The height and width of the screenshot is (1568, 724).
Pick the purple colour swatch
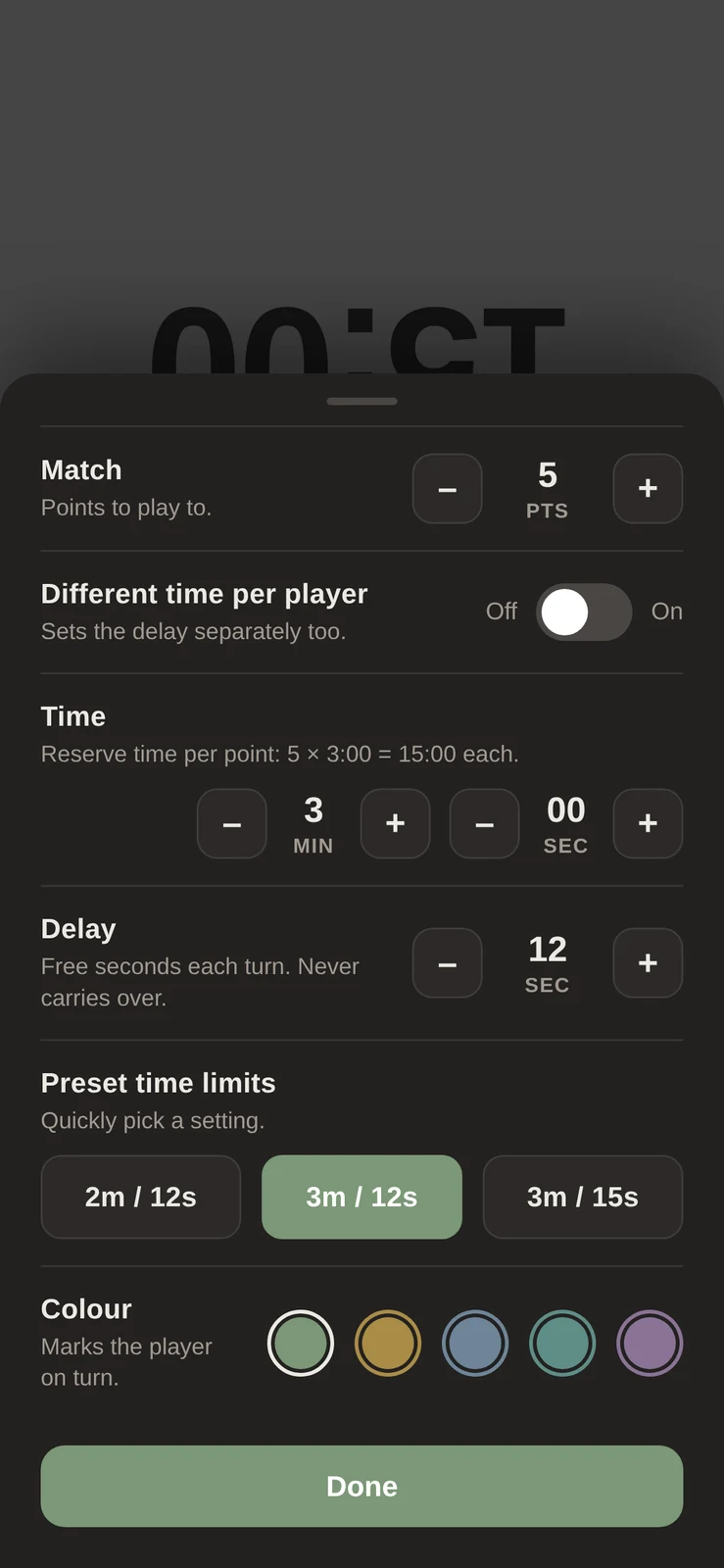pyautogui.click(x=650, y=1343)
